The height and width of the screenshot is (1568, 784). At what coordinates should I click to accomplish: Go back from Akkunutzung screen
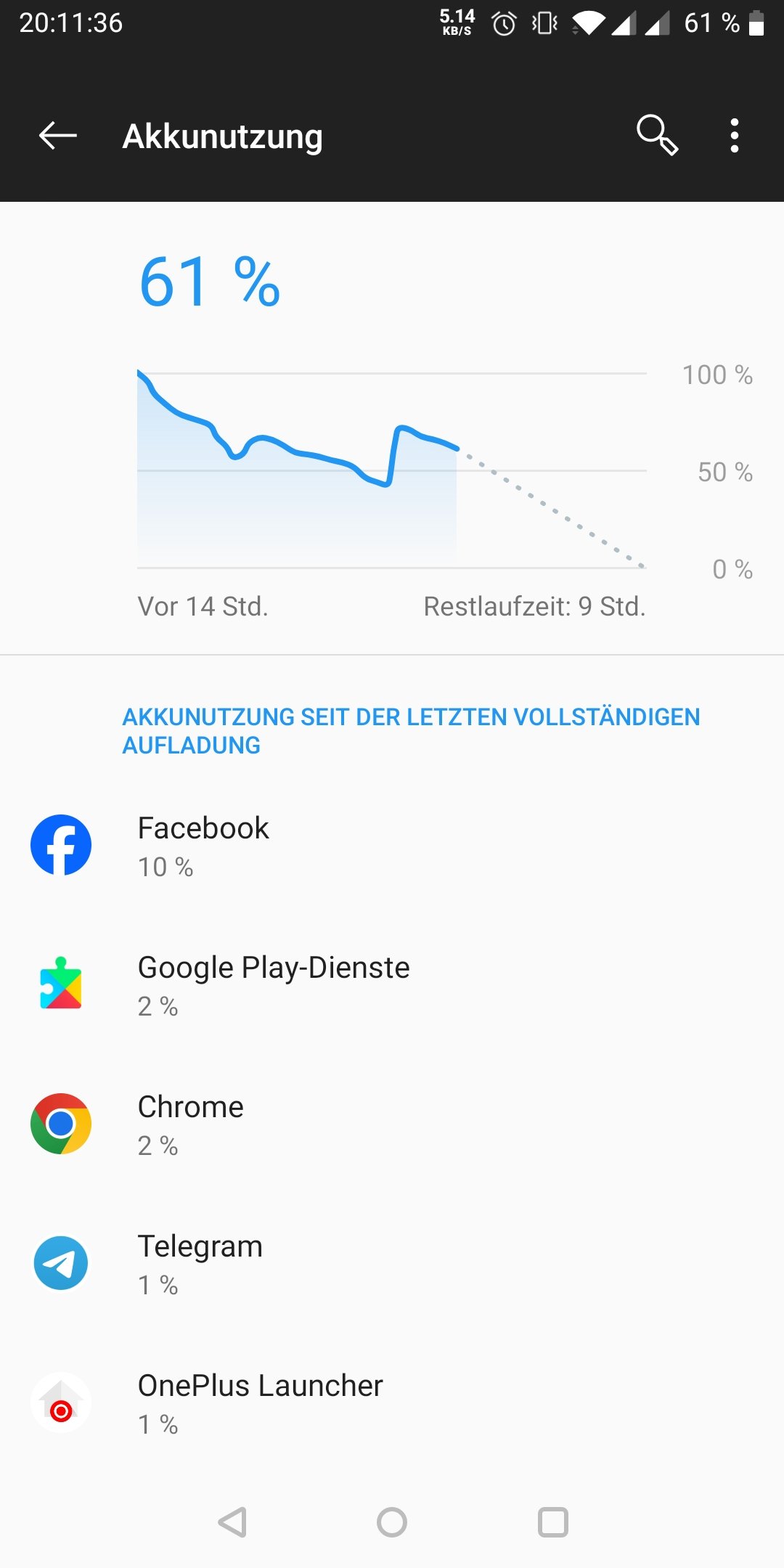(58, 136)
